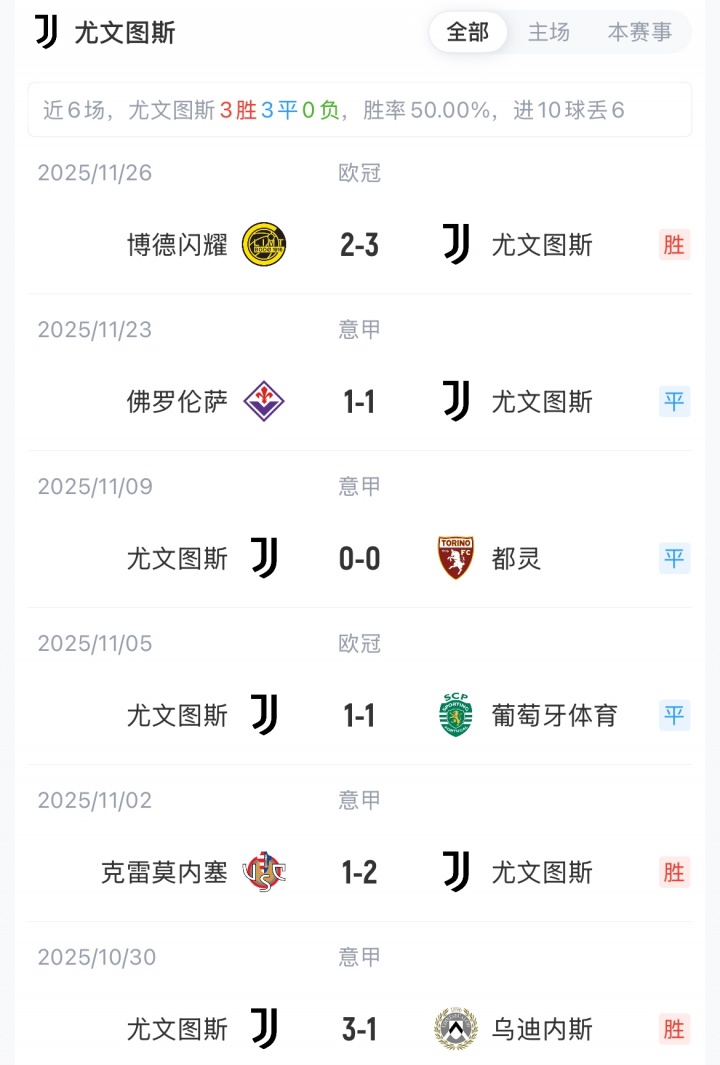Open the 尤文图斯 vs 葡萄牙体育 match
The height and width of the screenshot is (1065, 720).
(360, 716)
